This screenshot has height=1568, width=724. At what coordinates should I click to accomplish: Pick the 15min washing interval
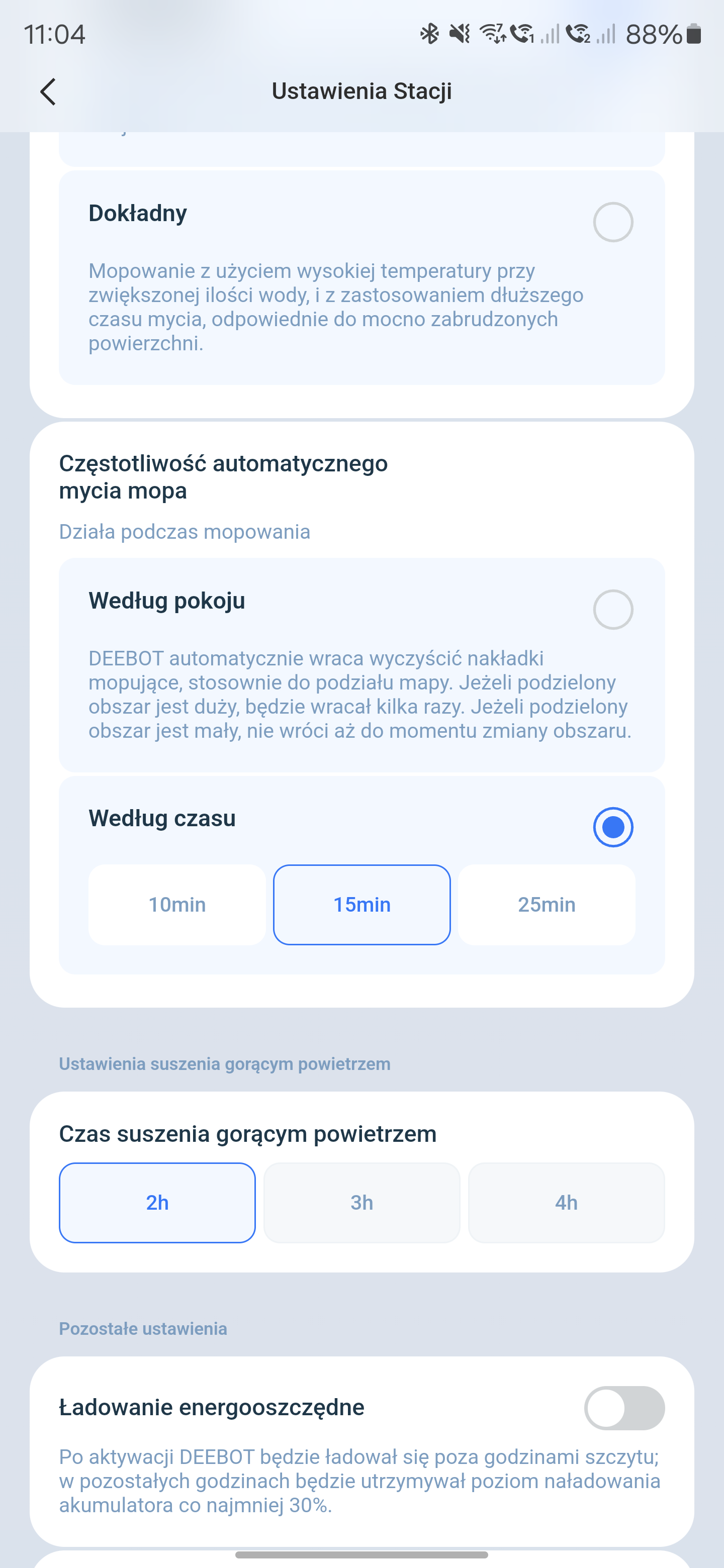coord(361,905)
